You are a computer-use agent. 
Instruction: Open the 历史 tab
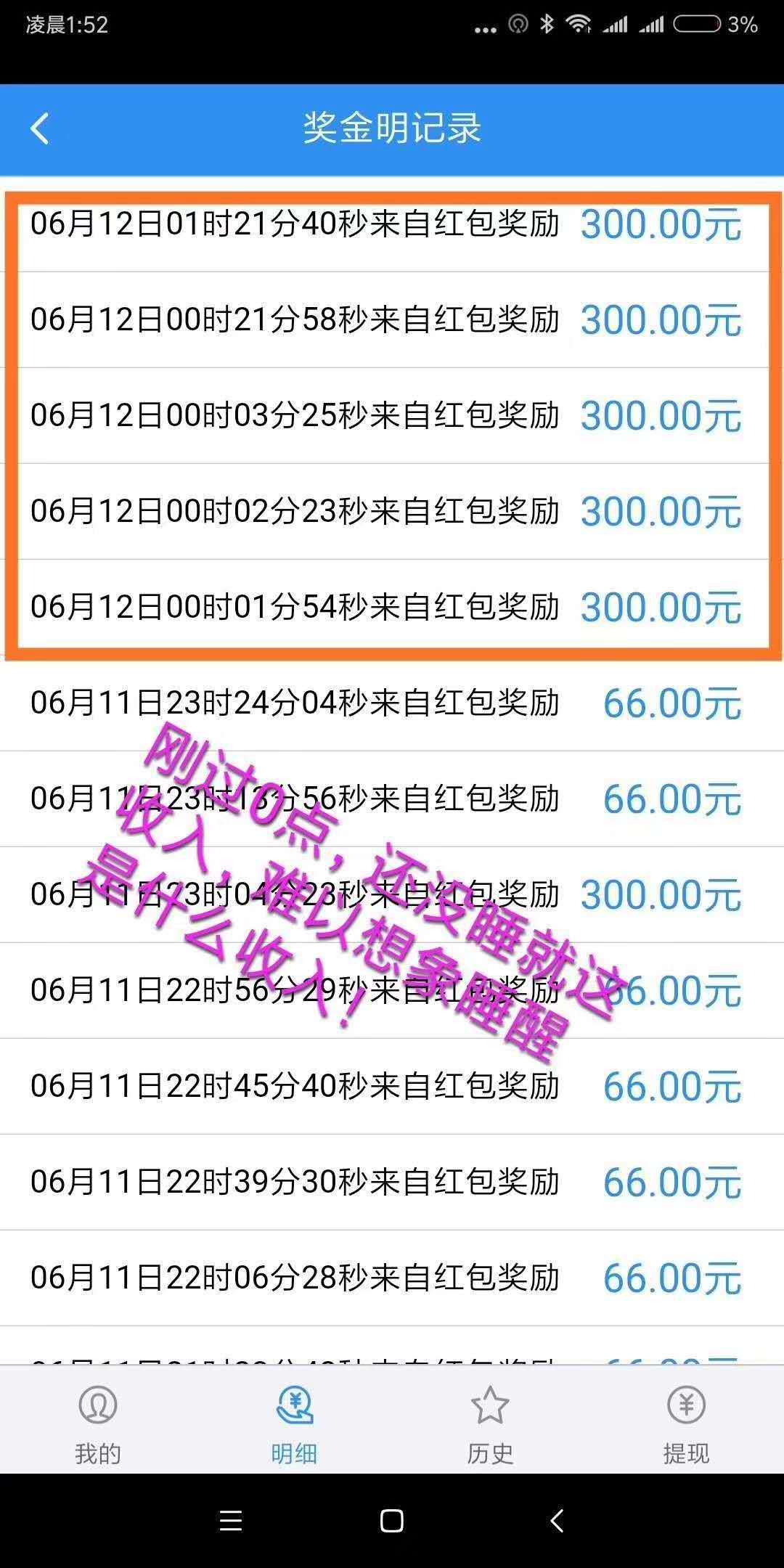tap(490, 1424)
